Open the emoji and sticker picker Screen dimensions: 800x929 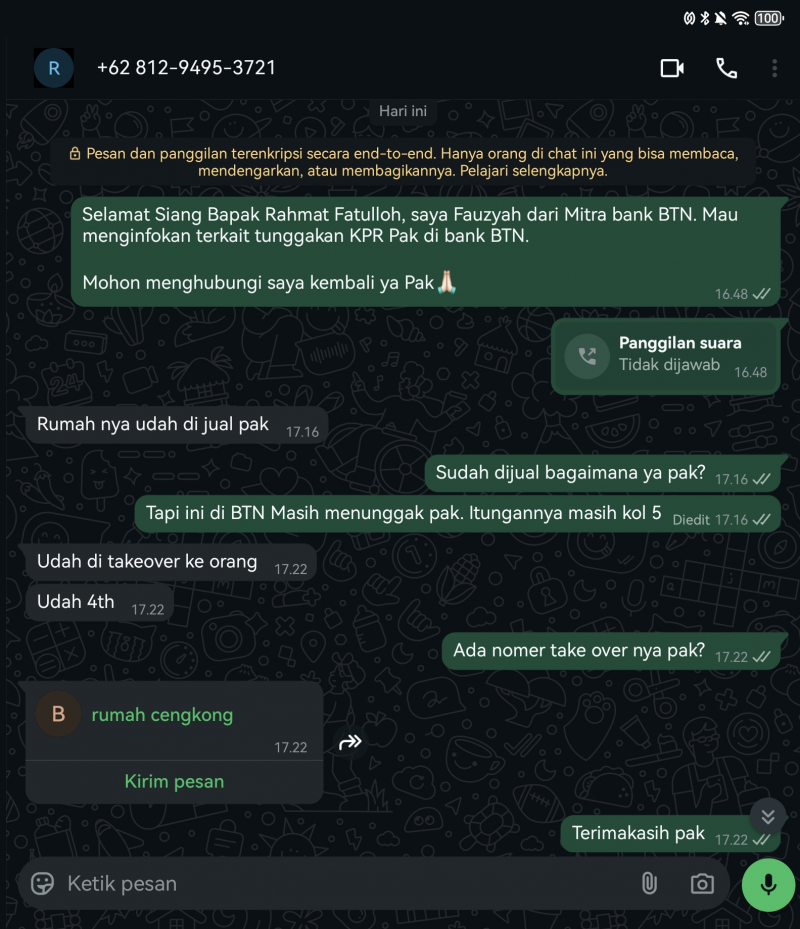(x=42, y=884)
